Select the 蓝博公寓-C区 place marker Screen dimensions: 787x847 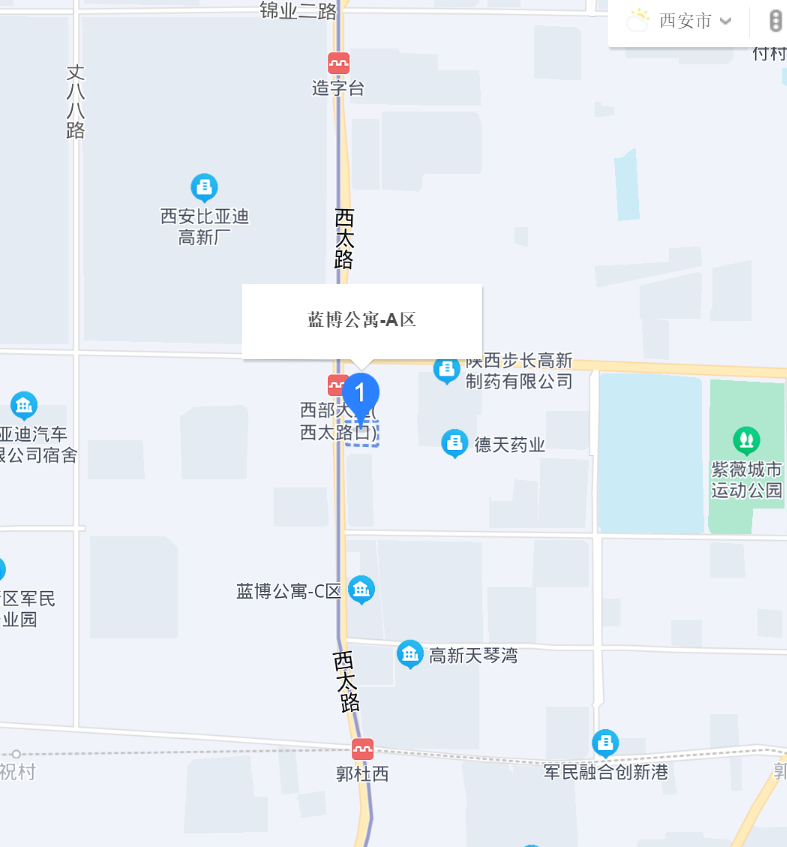pyautogui.click(x=362, y=590)
